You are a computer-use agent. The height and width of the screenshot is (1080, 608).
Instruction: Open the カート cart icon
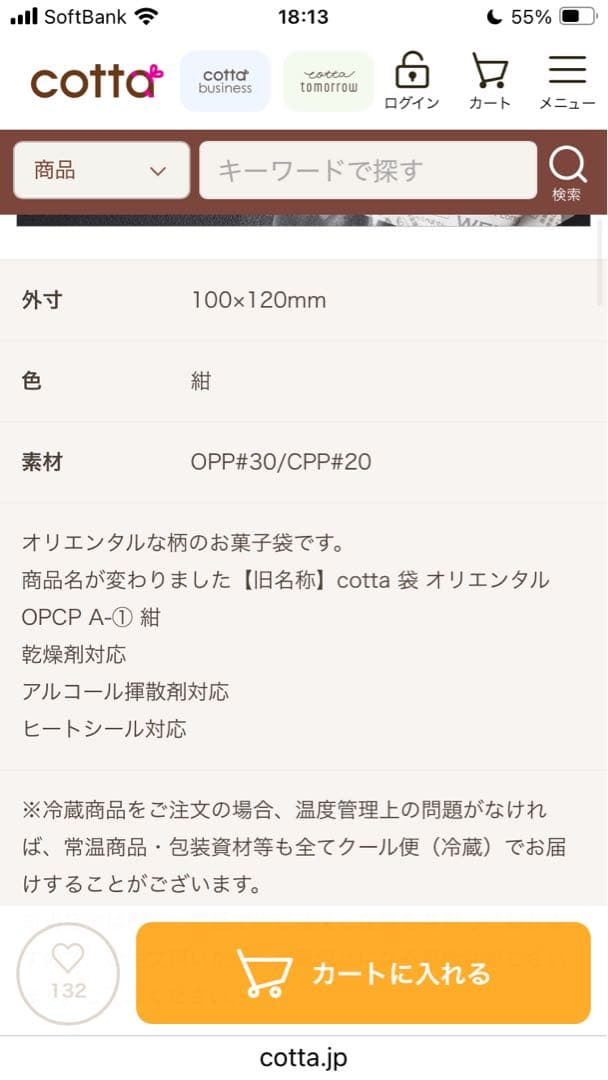489,80
